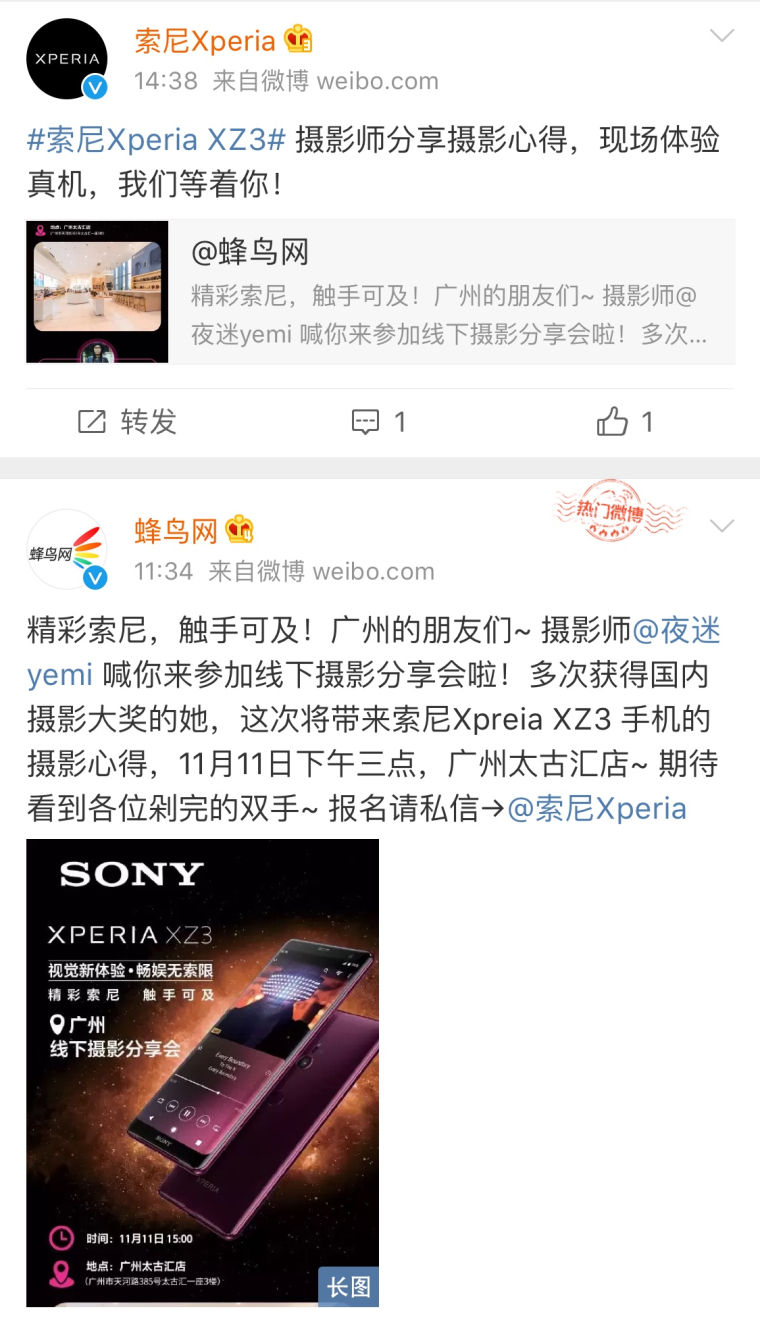Open the #索尼Xperia XZ3# hashtag
The image size is (760, 1322).
click(x=157, y=140)
